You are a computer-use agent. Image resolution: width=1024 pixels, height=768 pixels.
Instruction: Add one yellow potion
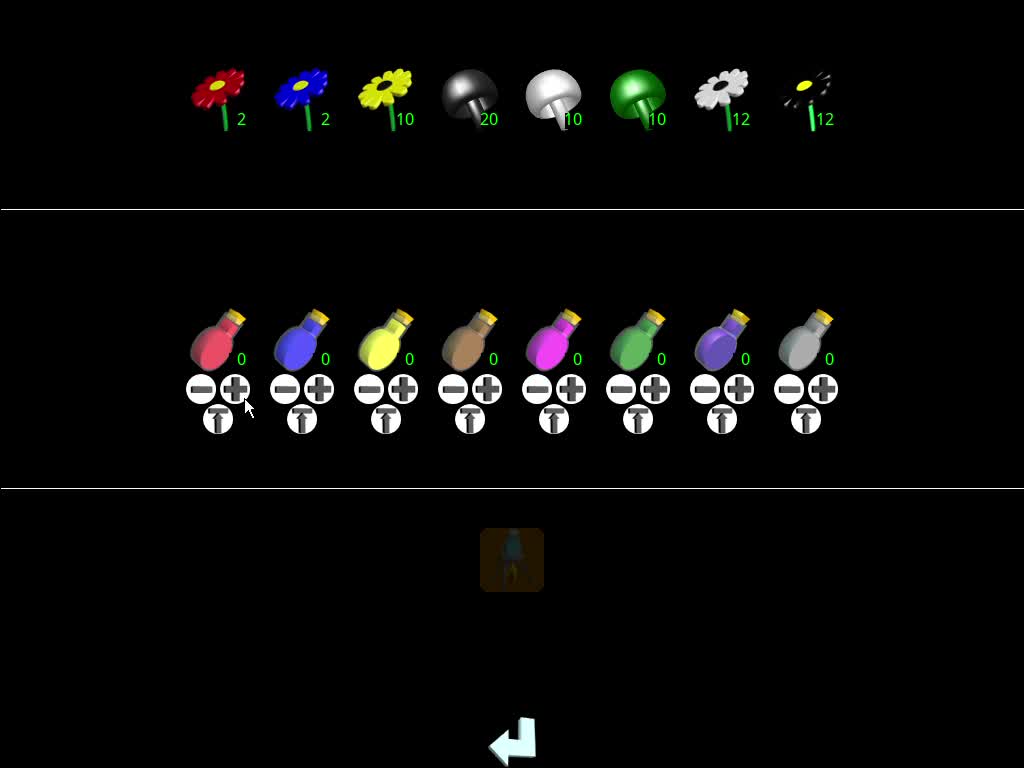(x=403, y=389)
